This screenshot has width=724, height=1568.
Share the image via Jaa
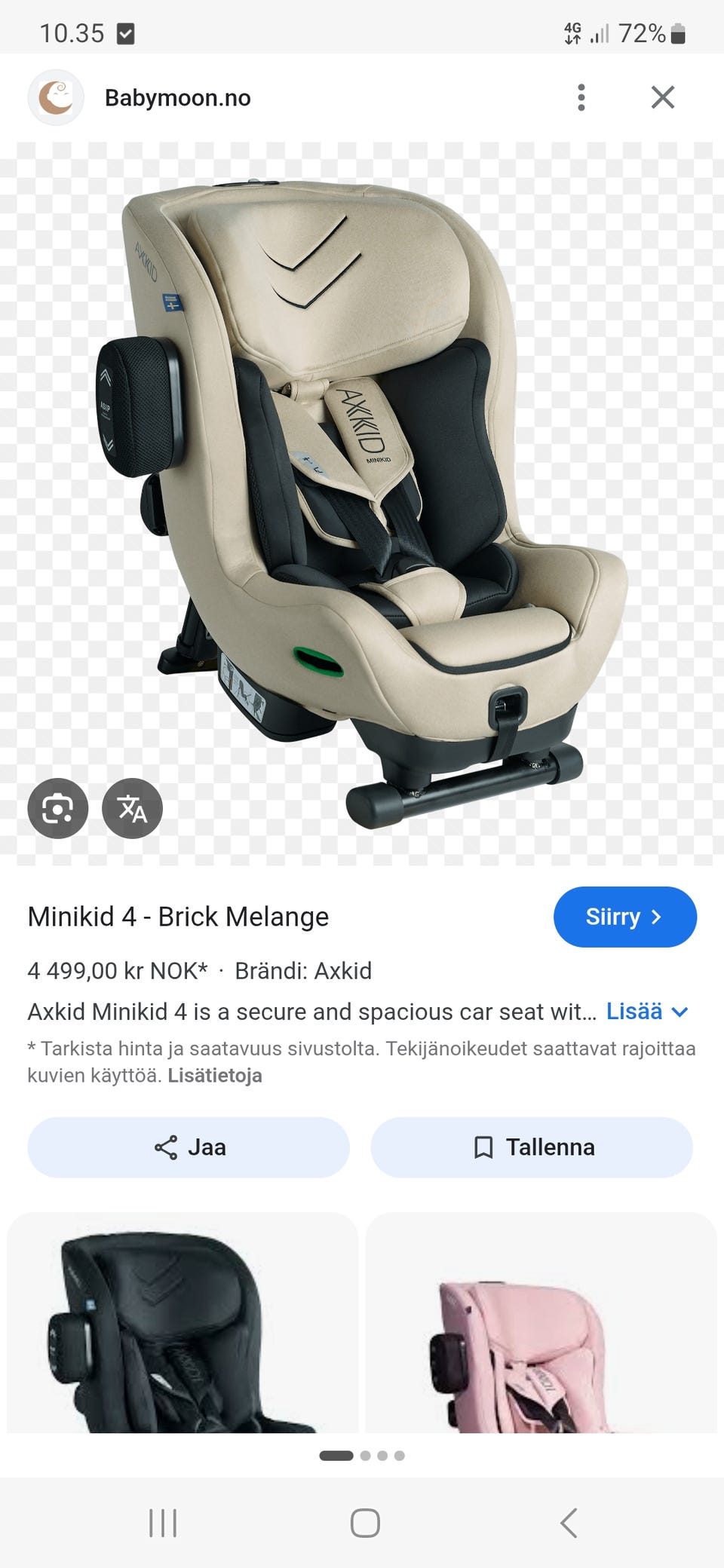pyautogui.click(x=189, y=1147)
